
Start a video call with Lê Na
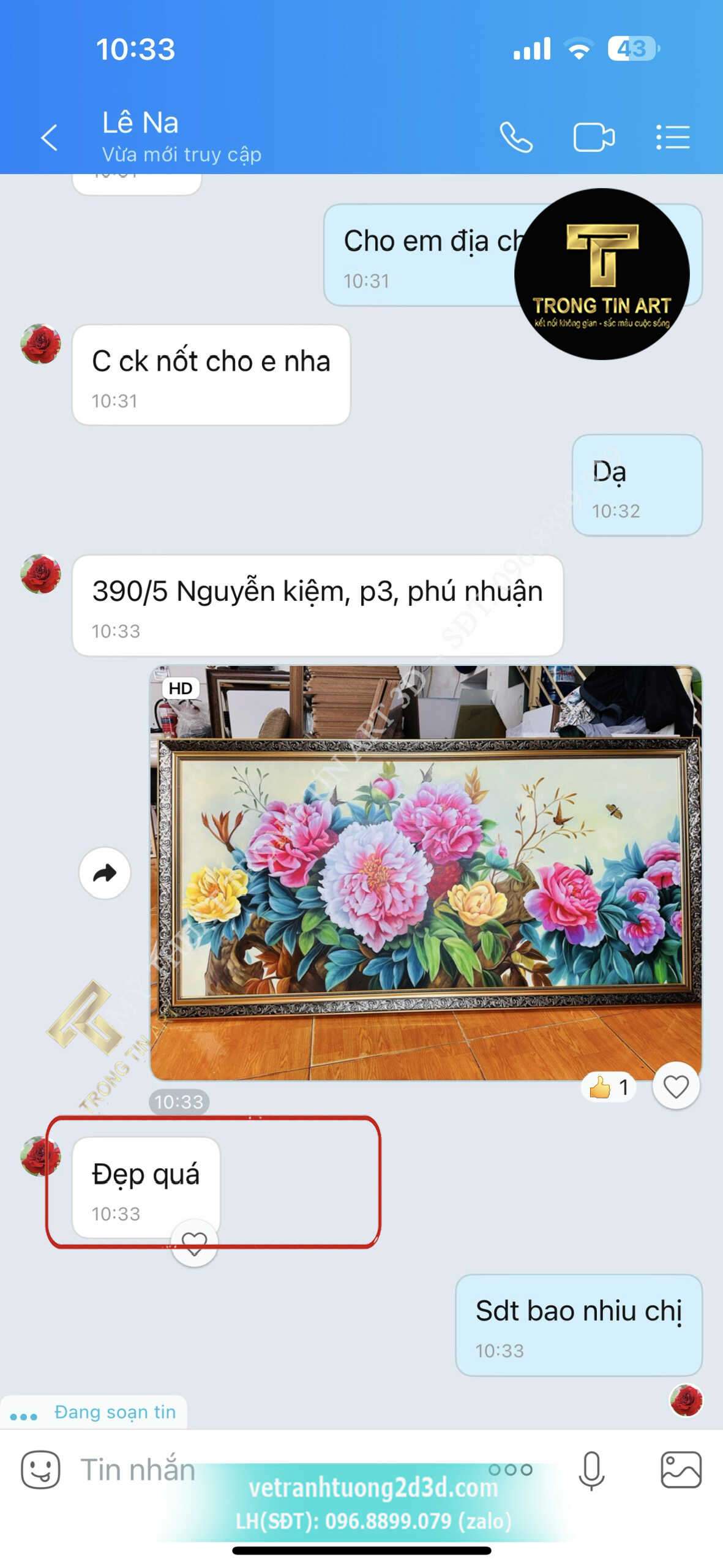point(594,137)
